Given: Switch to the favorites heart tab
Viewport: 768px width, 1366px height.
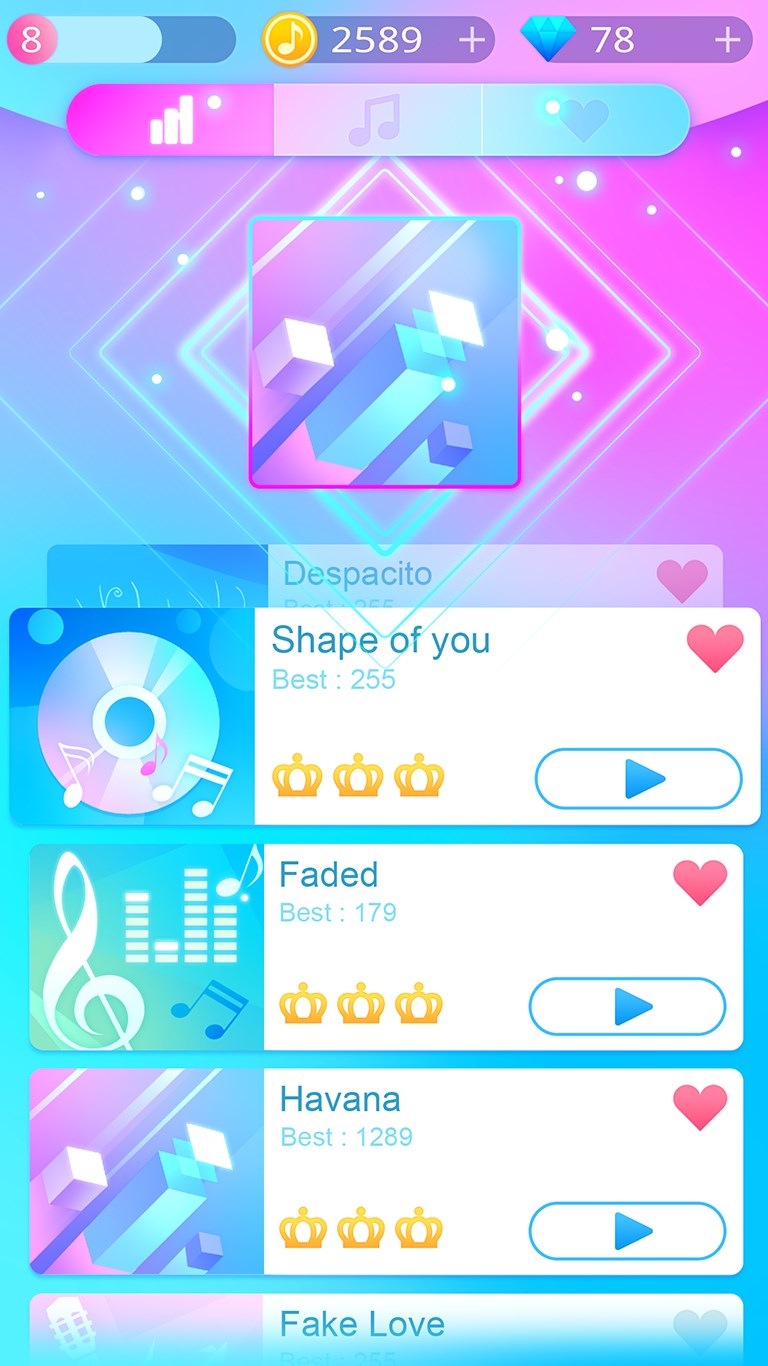Looking at the screenshot, I should [585, 121].
